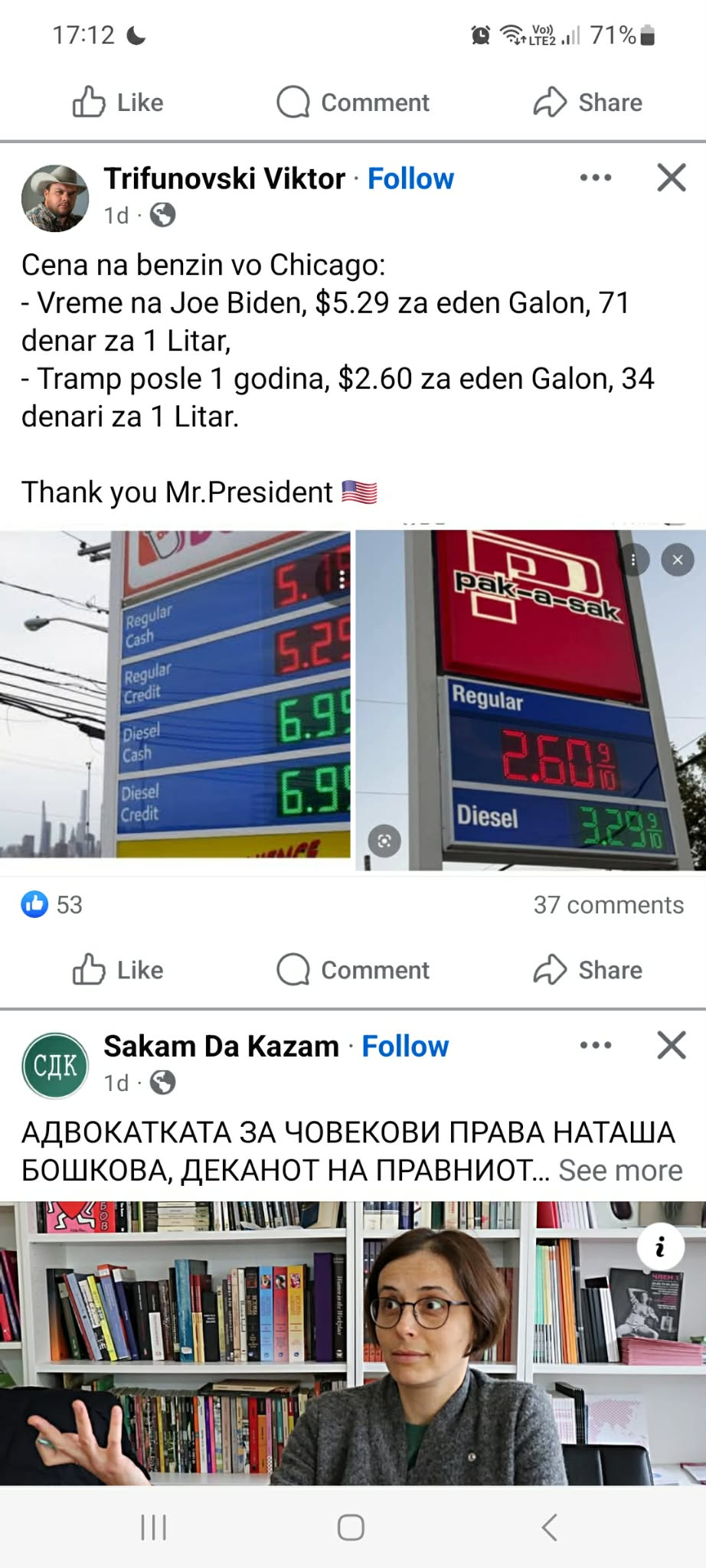
Task: Comment on Trifunovski Viktor's post
Action: pos(353,970)
